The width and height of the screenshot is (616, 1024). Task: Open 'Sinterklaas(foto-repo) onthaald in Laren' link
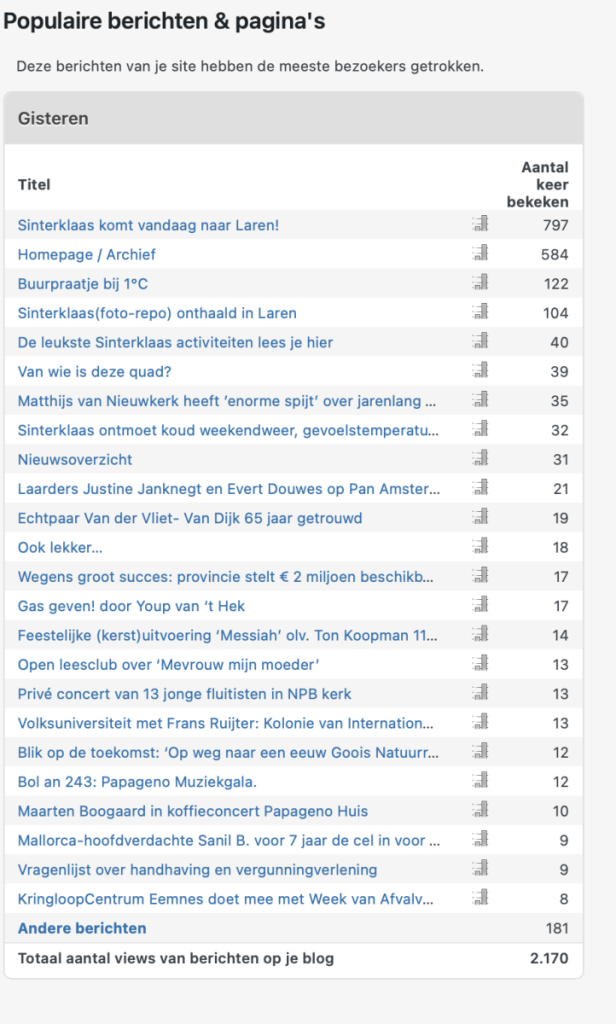(x=157, y=313)
